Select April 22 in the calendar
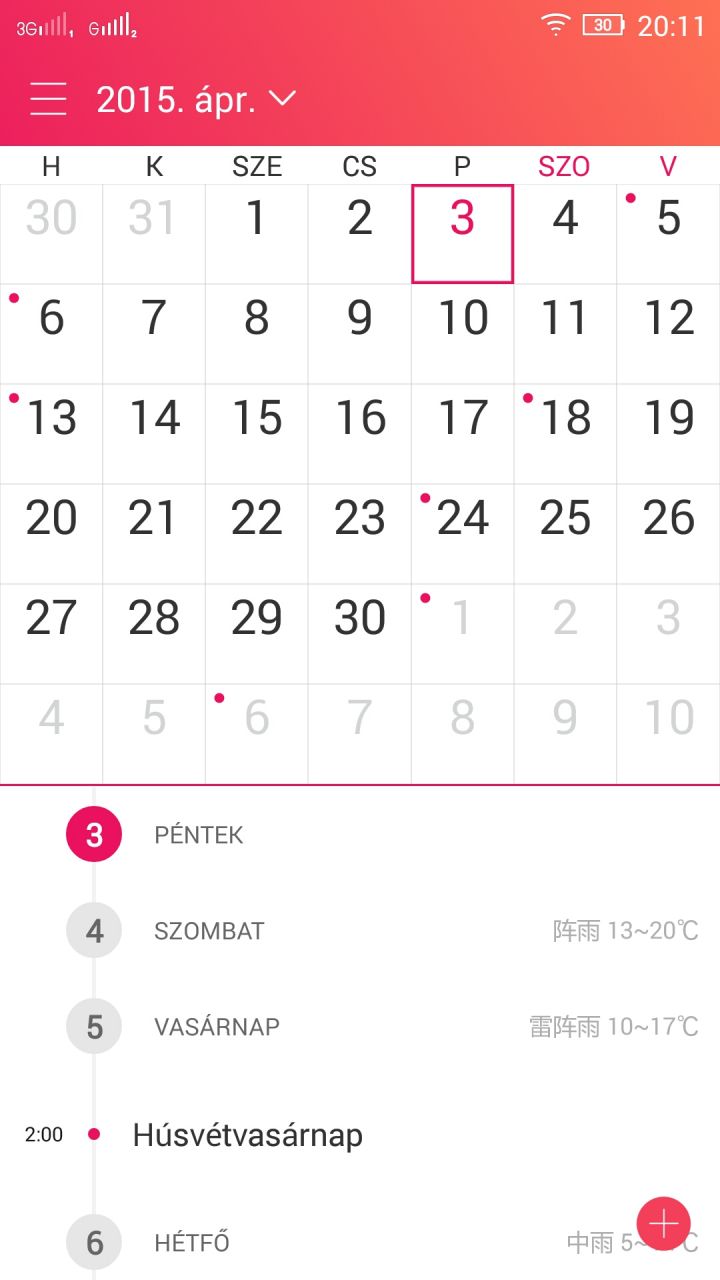Screen dimensions: 720x1280 coord(257,534)
